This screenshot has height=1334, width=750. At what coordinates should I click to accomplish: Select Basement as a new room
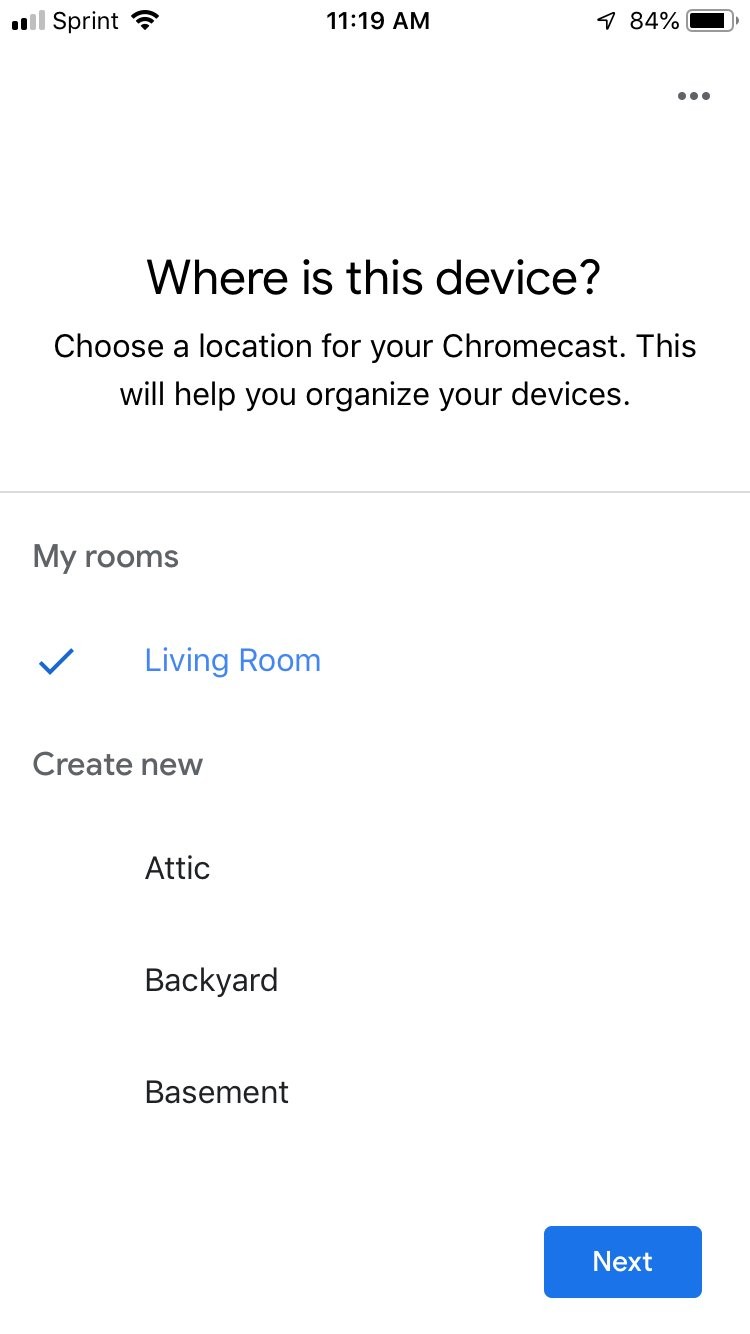coord(216,1092)
